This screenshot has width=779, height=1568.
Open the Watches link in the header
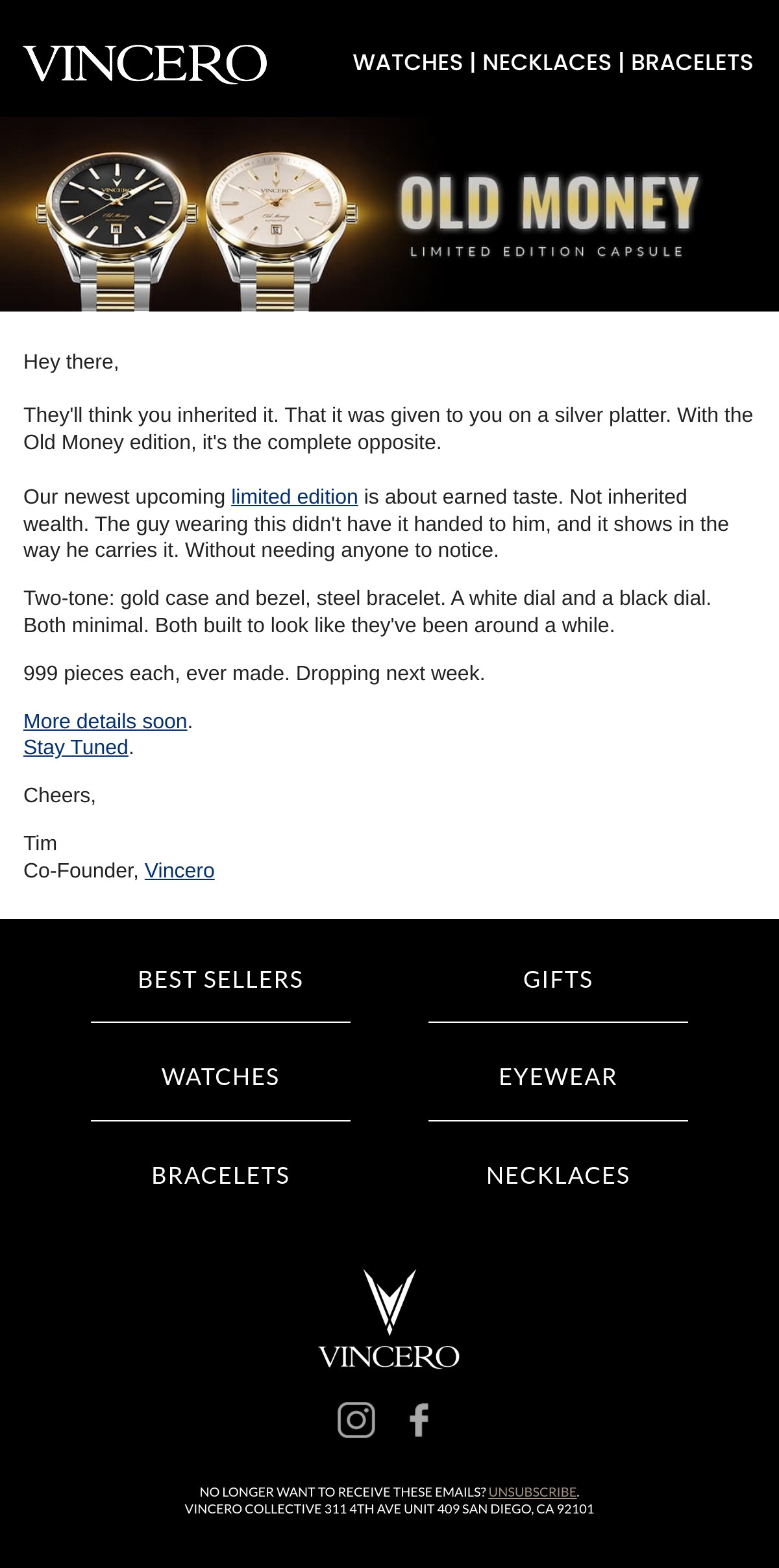(x=408, y=62)
